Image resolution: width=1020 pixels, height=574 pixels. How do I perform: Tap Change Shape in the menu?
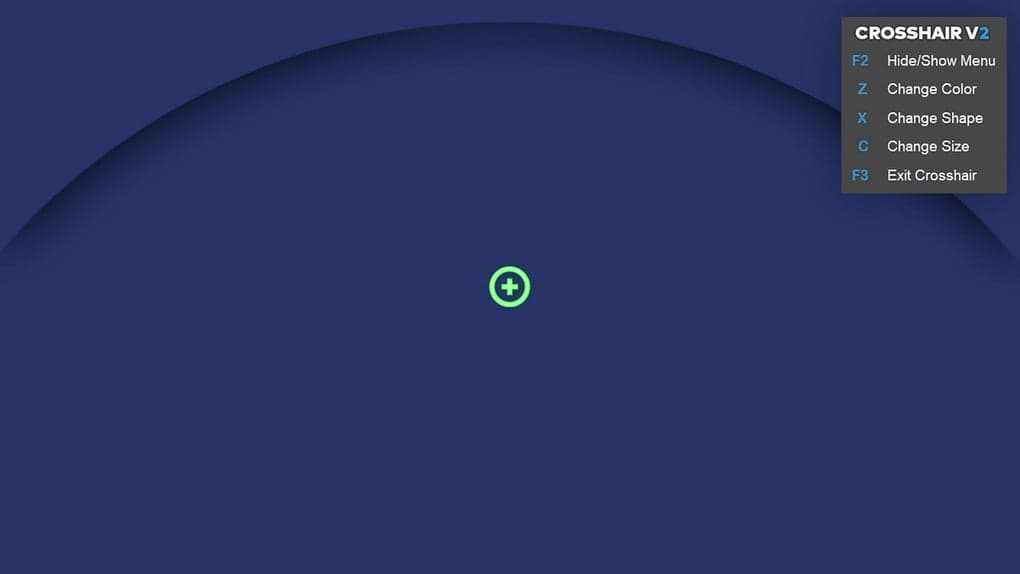[x=934, y=118]
